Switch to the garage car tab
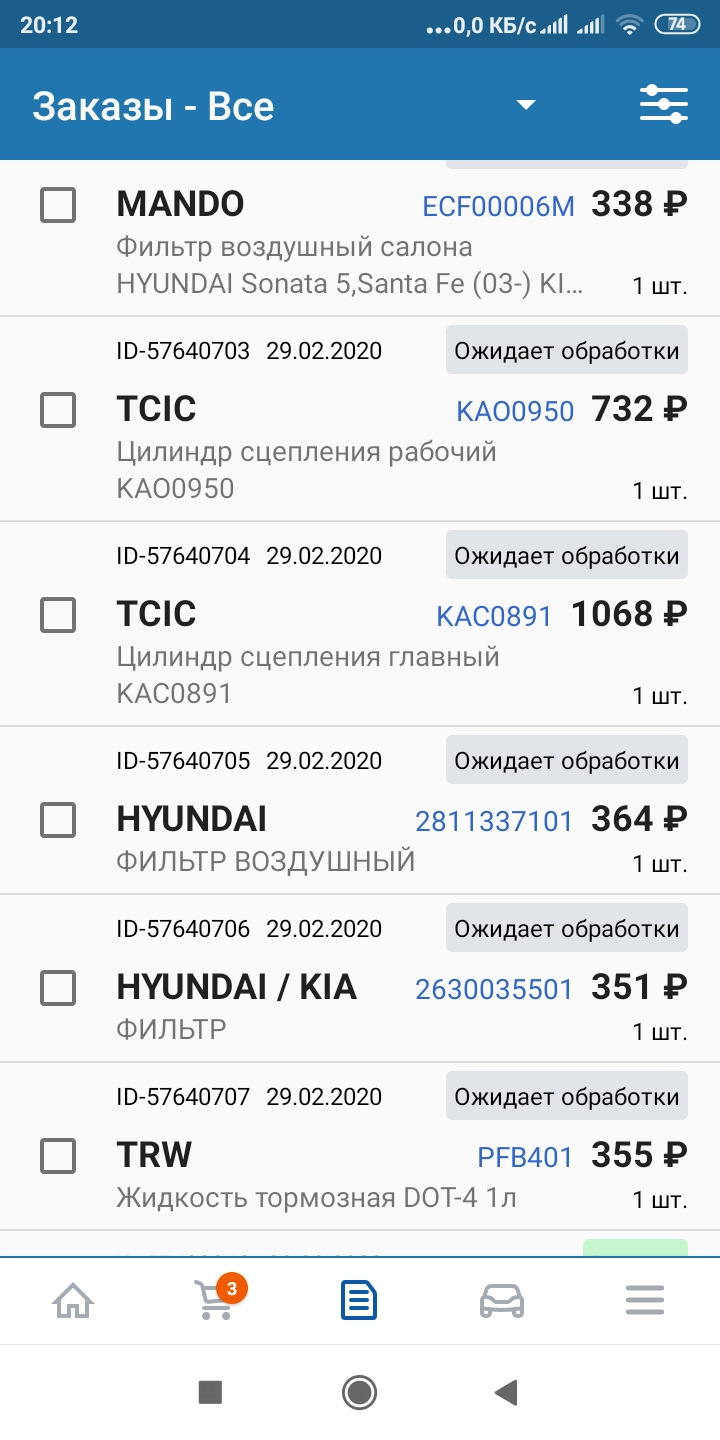720x1440 pixels. tap(502, 1302)
